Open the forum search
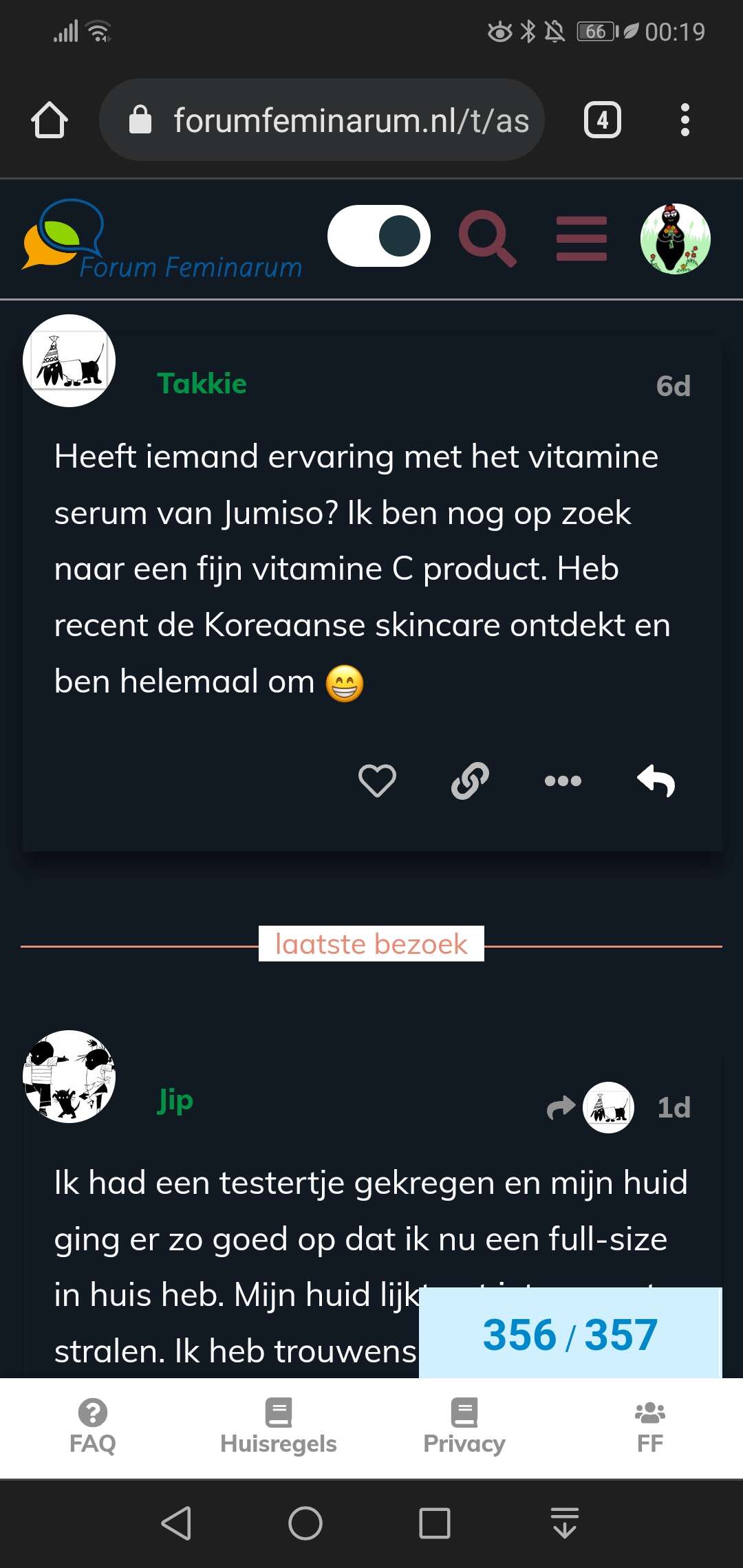This screenshot has height=1568, width=743. click(487, 238)
